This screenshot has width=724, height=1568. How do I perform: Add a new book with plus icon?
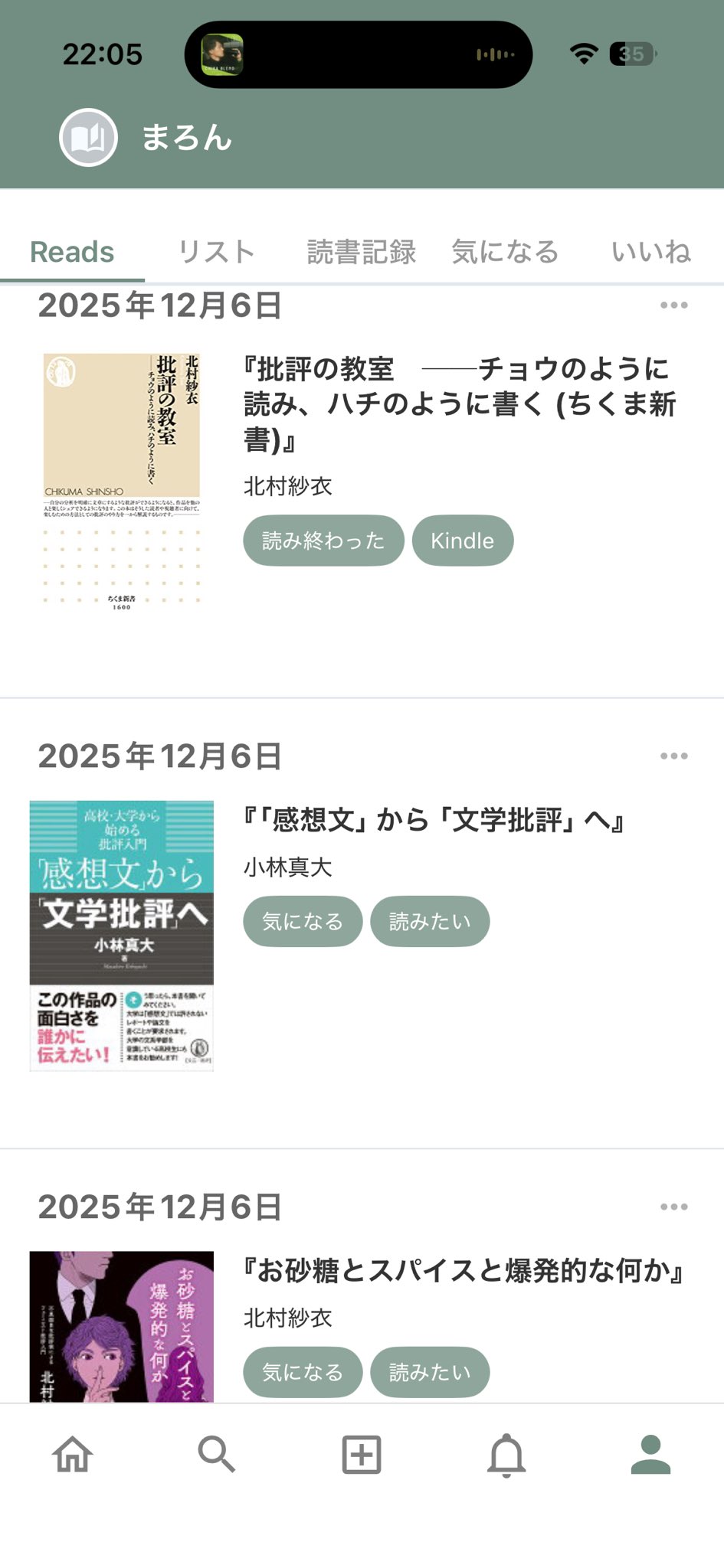point(361,1455)
